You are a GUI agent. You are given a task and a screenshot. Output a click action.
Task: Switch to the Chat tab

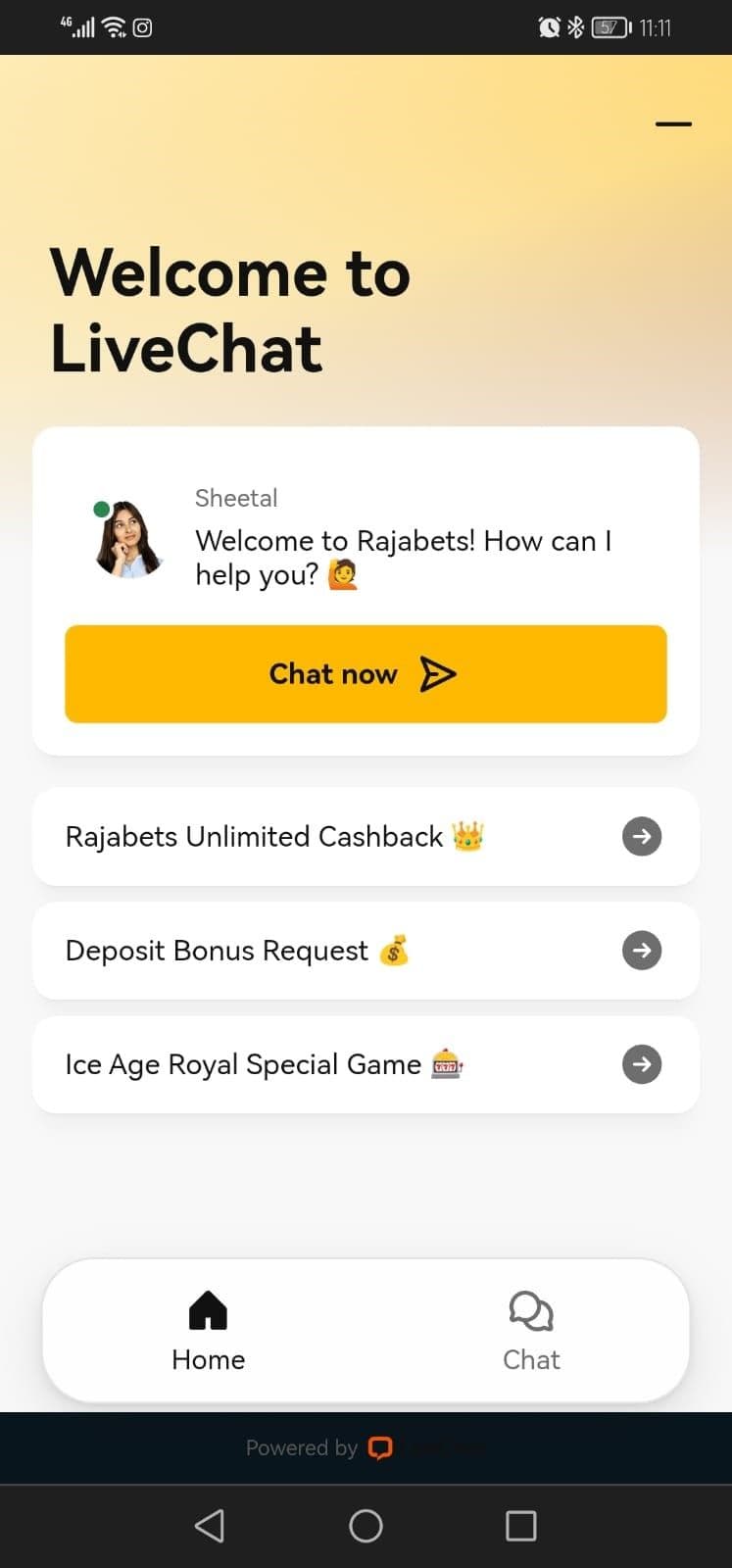pyautogui.click(x=530, y=1331)
